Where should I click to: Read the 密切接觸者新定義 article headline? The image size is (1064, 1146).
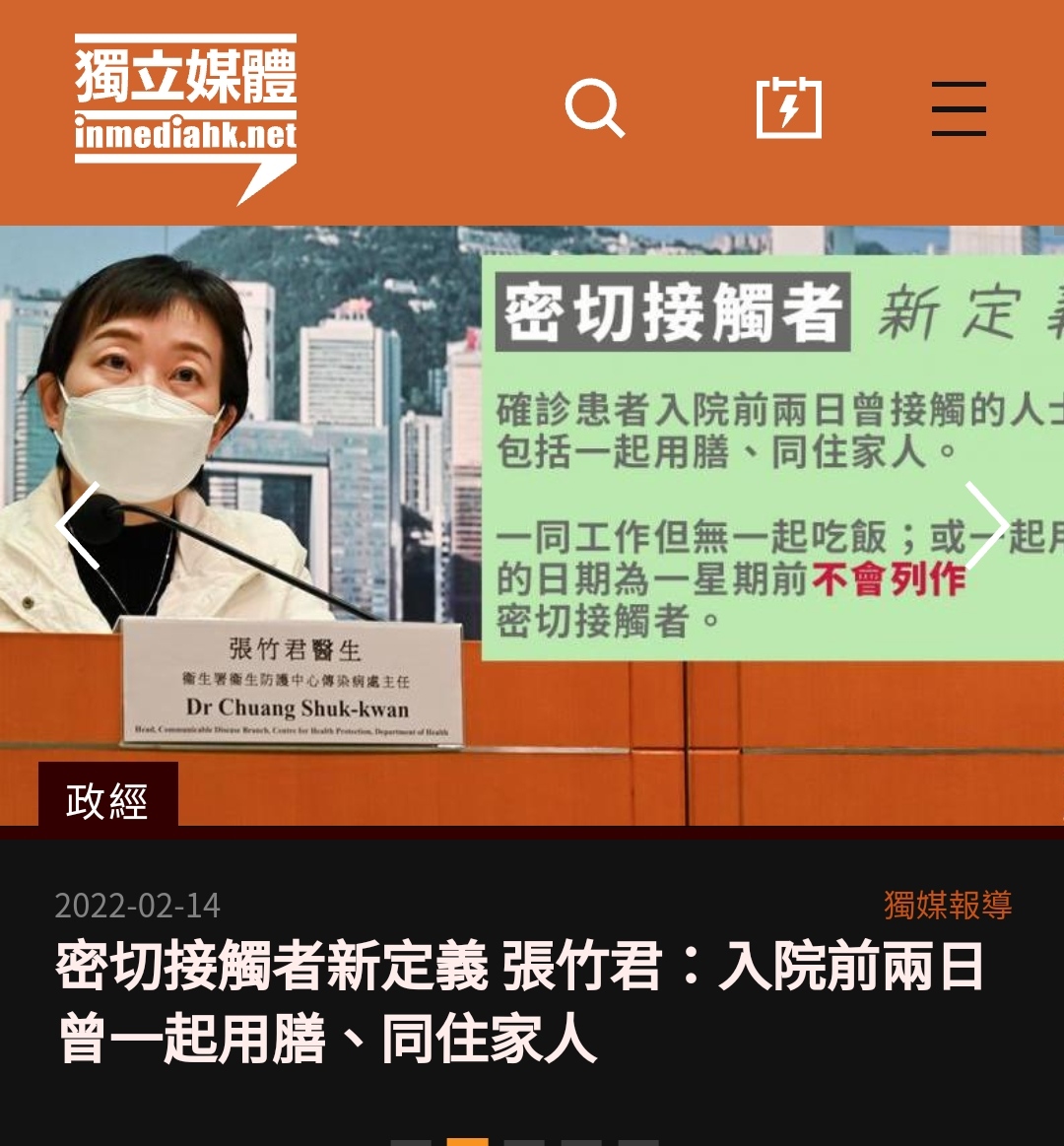coord(520,1002)
